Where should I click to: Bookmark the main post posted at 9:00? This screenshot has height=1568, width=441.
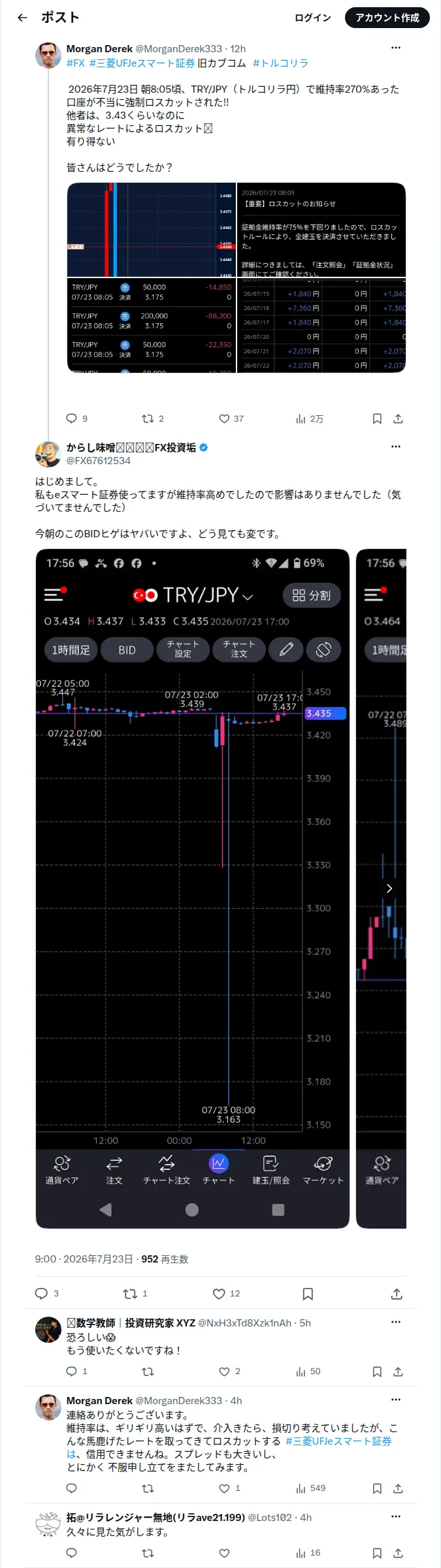pyautogui.click(x=308, y=1293)
